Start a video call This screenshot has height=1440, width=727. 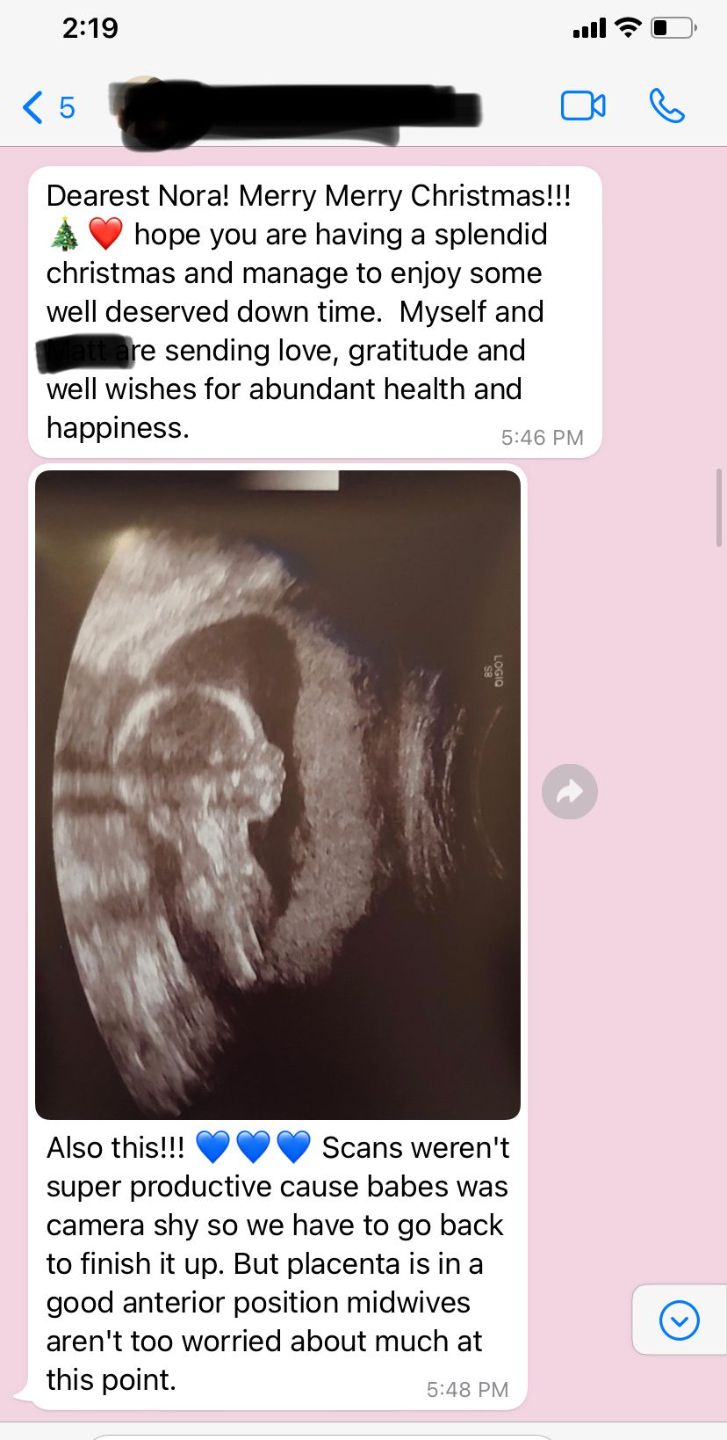583,106
